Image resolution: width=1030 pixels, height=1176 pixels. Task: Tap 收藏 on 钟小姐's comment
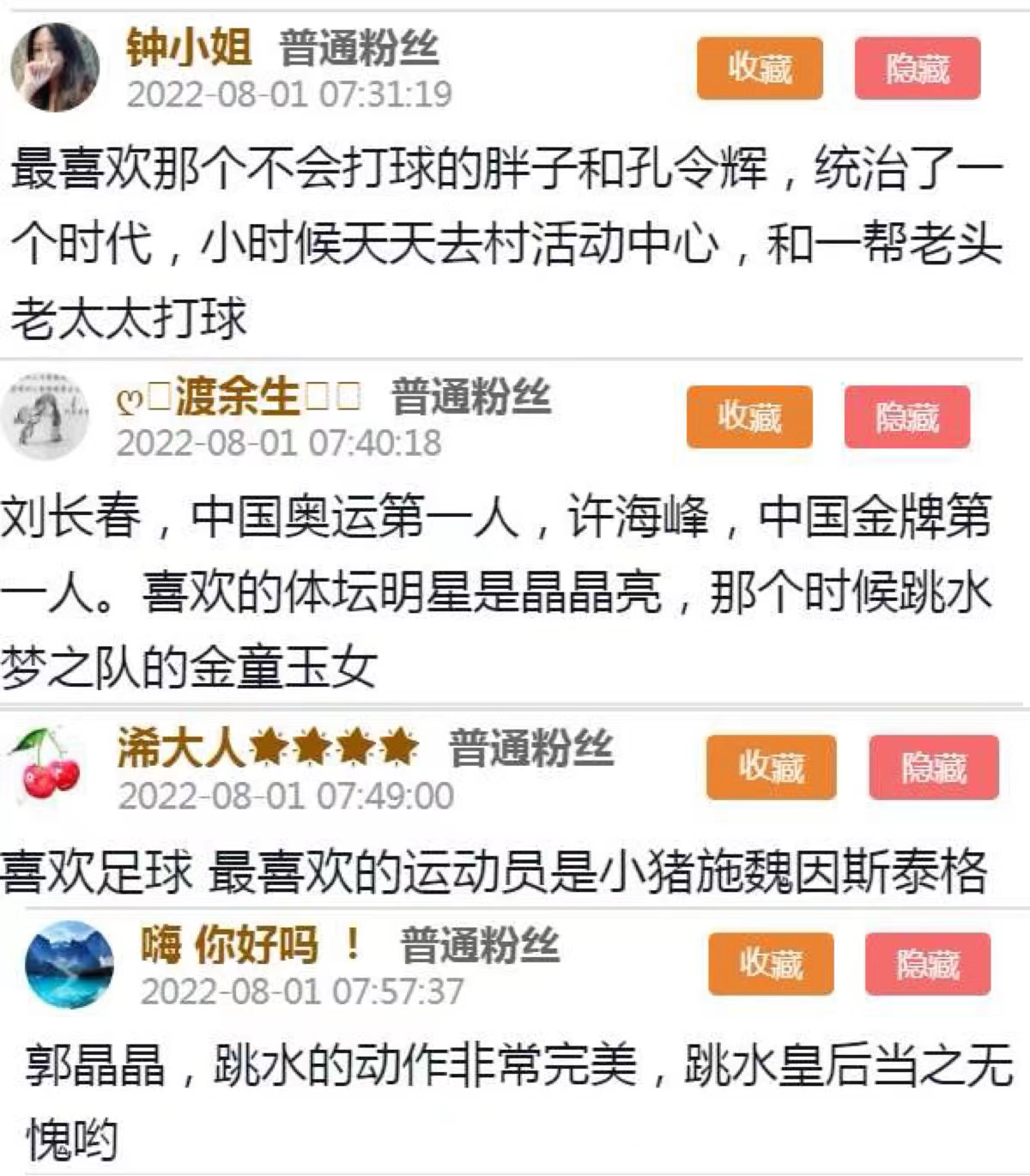[759, 68]
